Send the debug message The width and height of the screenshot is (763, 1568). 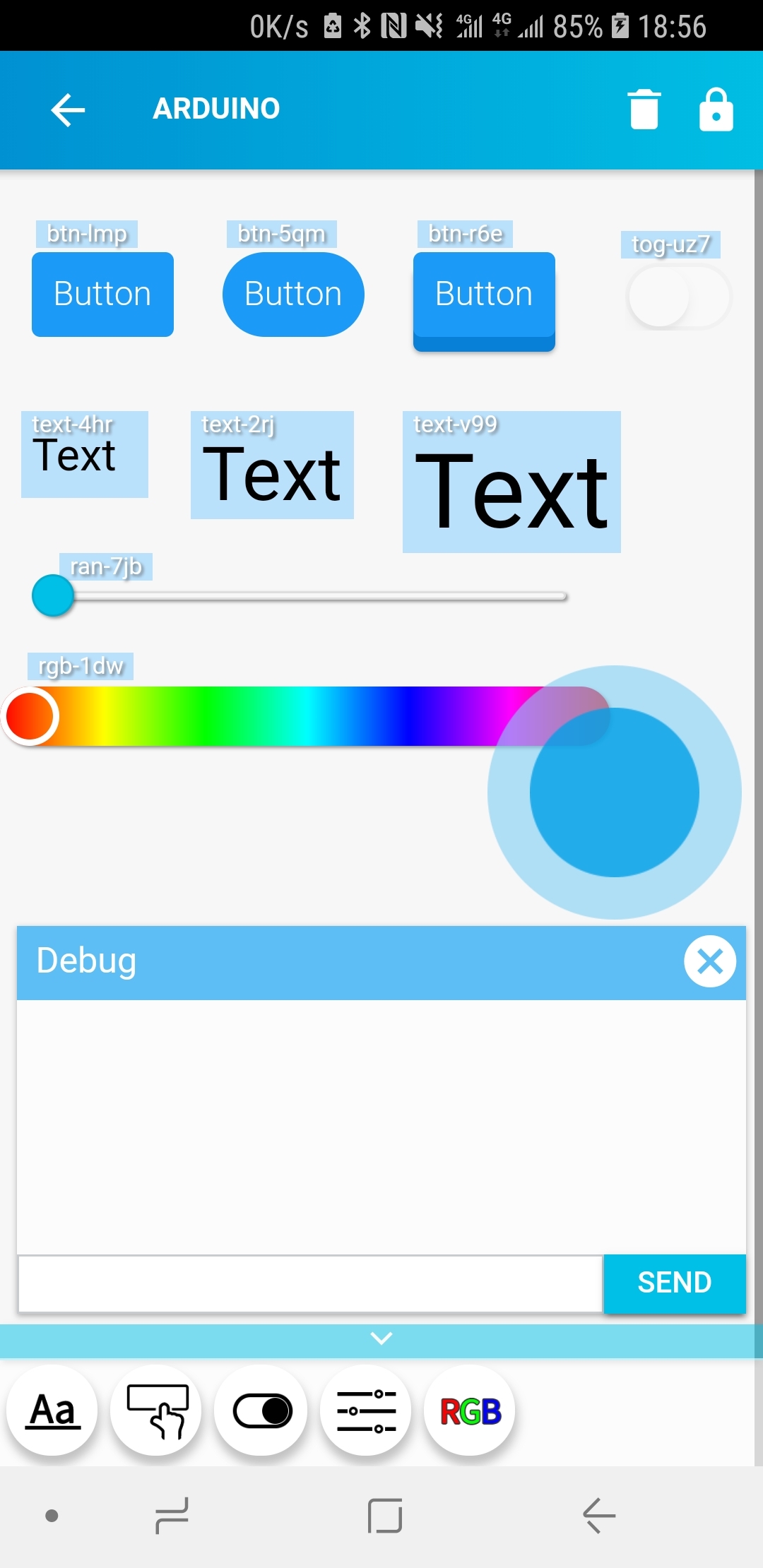(674, 1283)
